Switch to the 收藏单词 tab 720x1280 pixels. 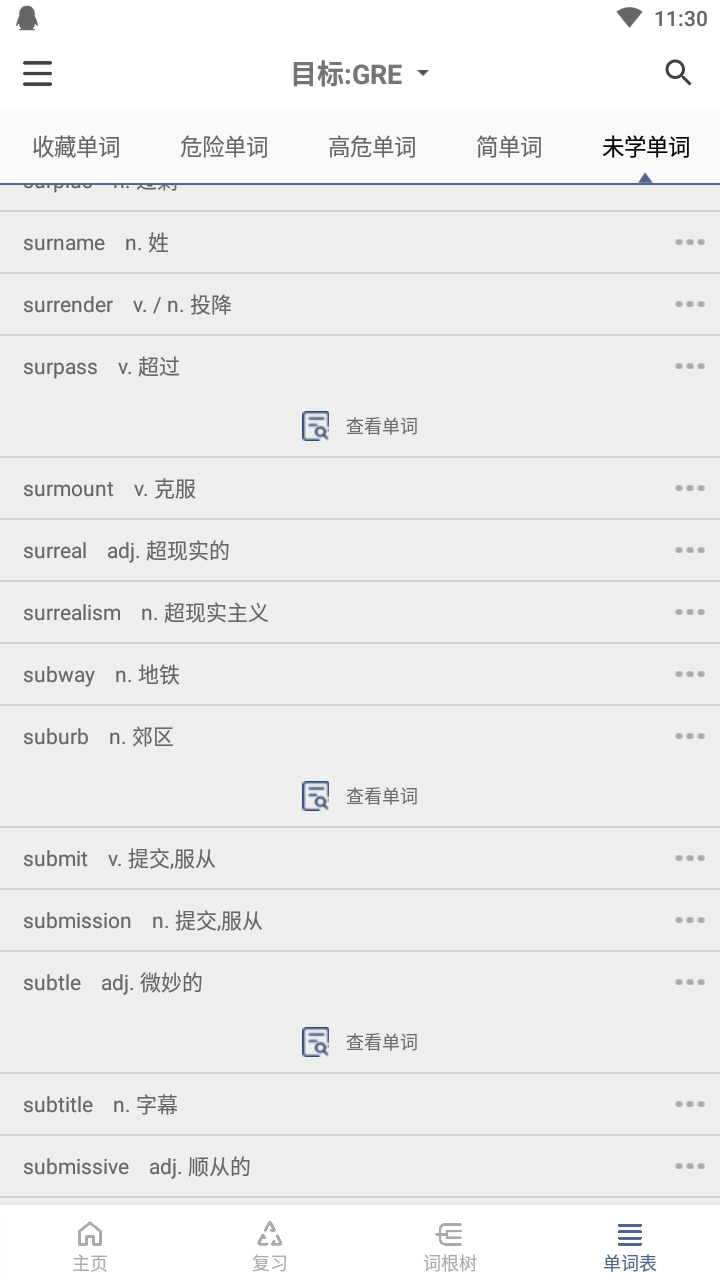(76, 148)
